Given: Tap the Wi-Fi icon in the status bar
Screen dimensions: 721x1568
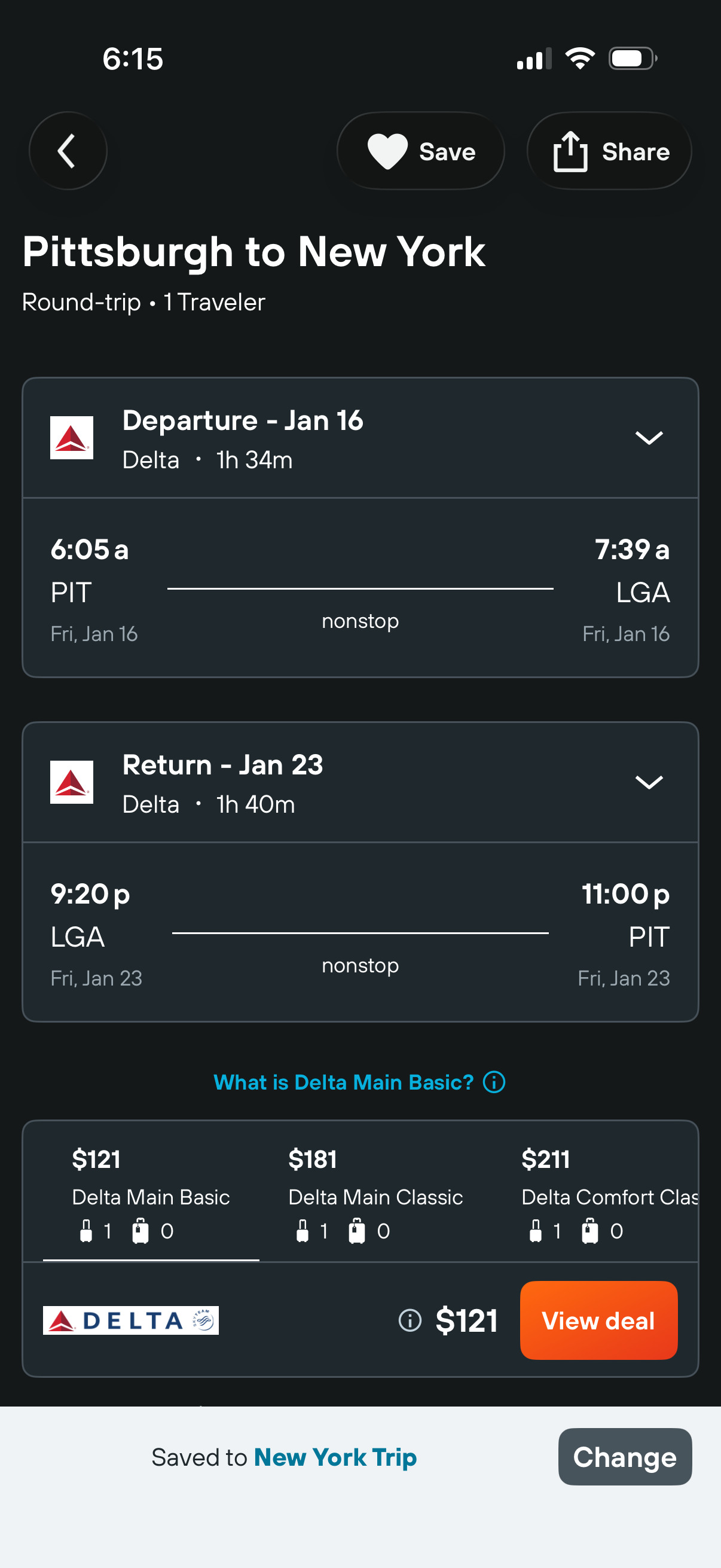Looking at the screenshot, I should pyautogui.click(x=580, y=58).
